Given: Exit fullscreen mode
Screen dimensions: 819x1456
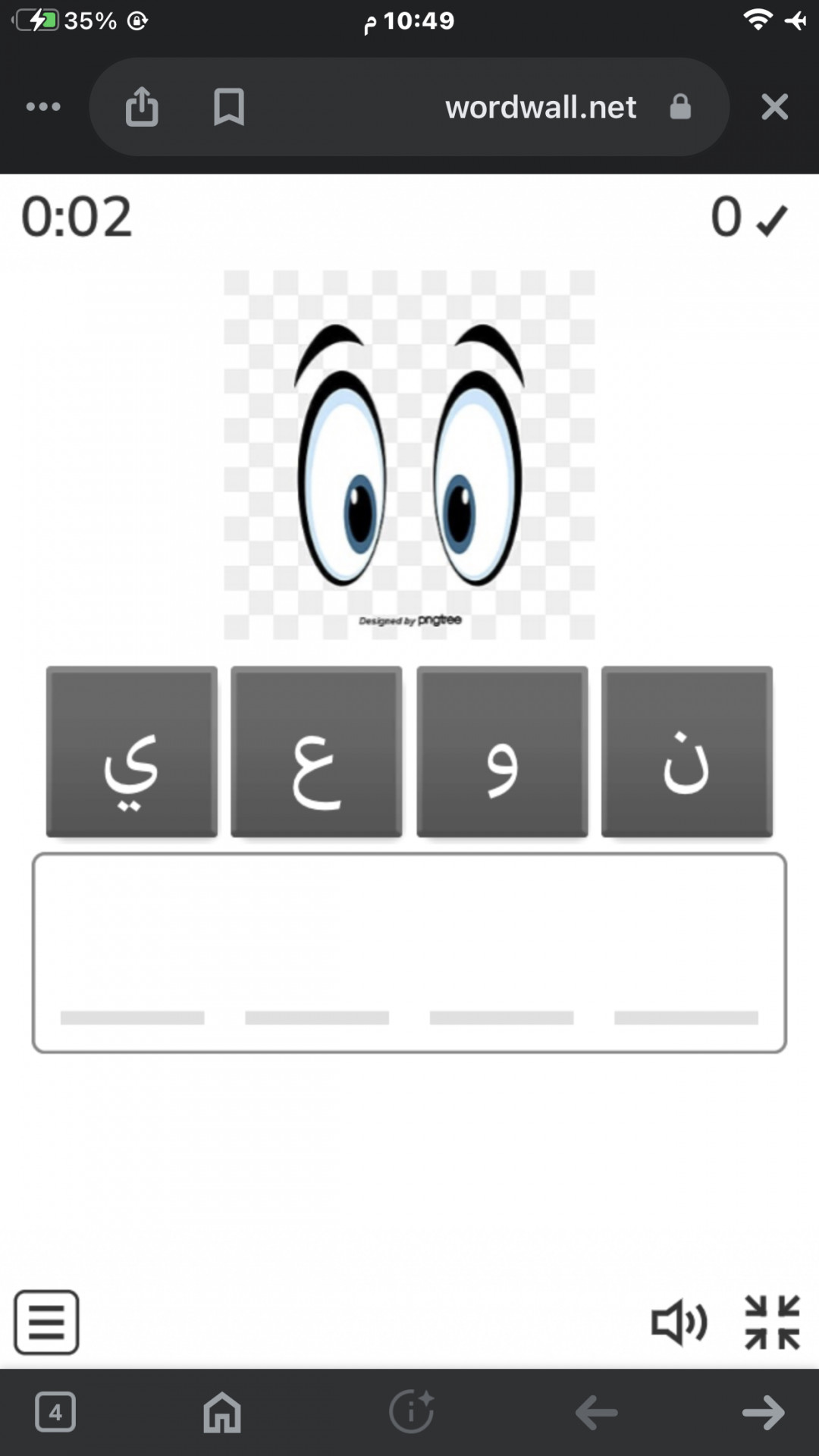Looking at the screenshot, I should (x=772, y=1323).
